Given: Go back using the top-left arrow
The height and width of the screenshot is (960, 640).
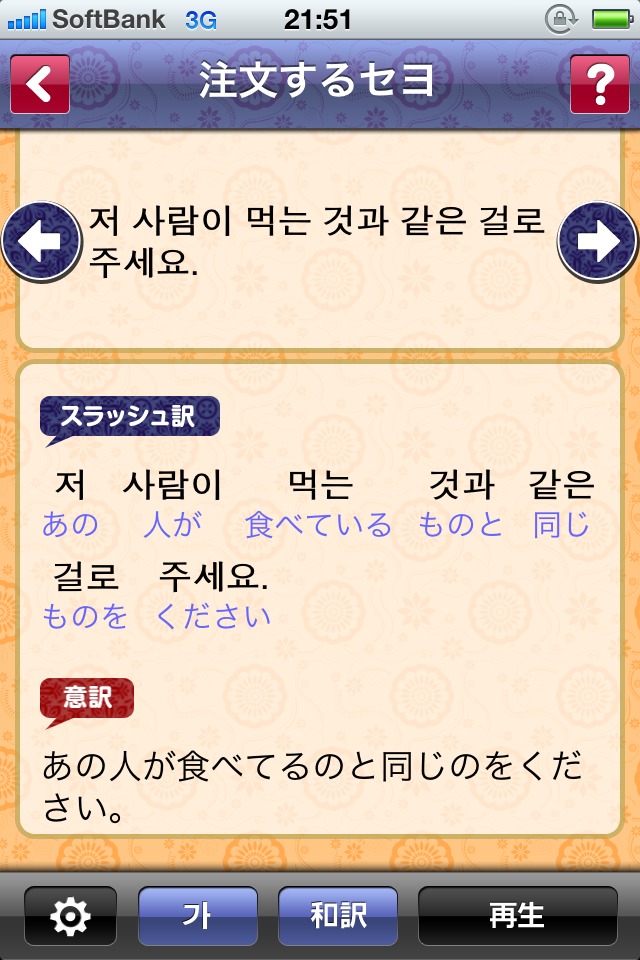Looking at the screenshot, I should click(x=40, y=84).
